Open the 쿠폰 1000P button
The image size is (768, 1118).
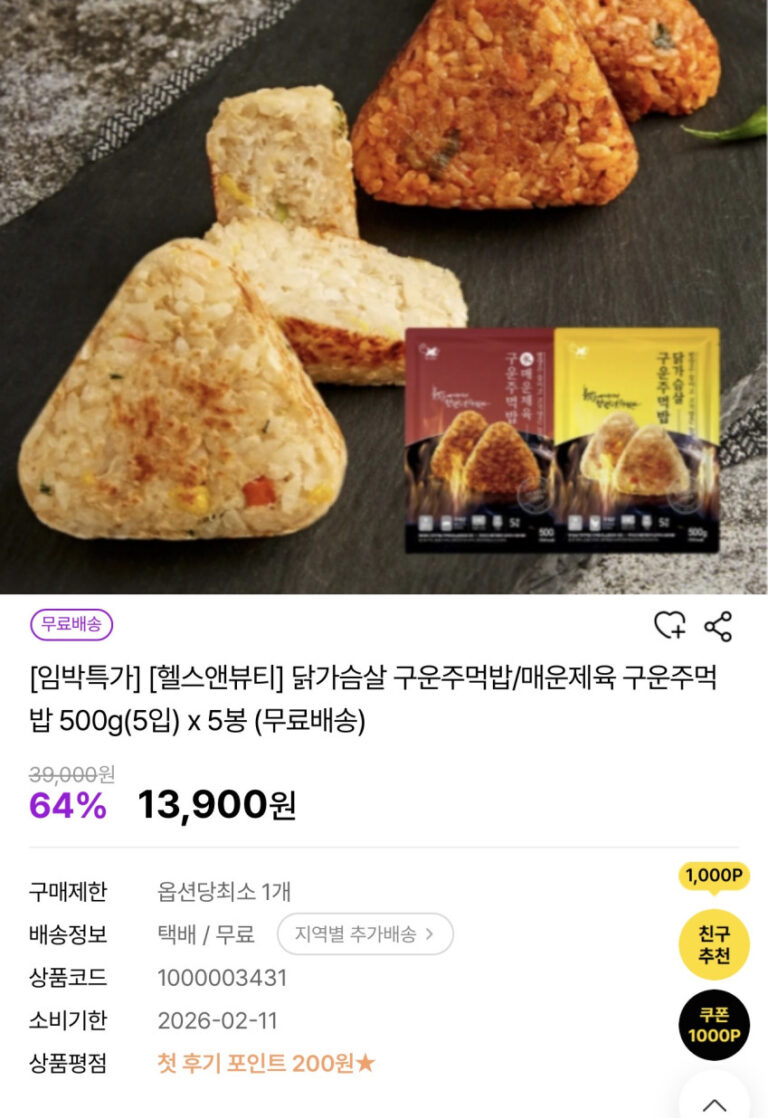714,1025
